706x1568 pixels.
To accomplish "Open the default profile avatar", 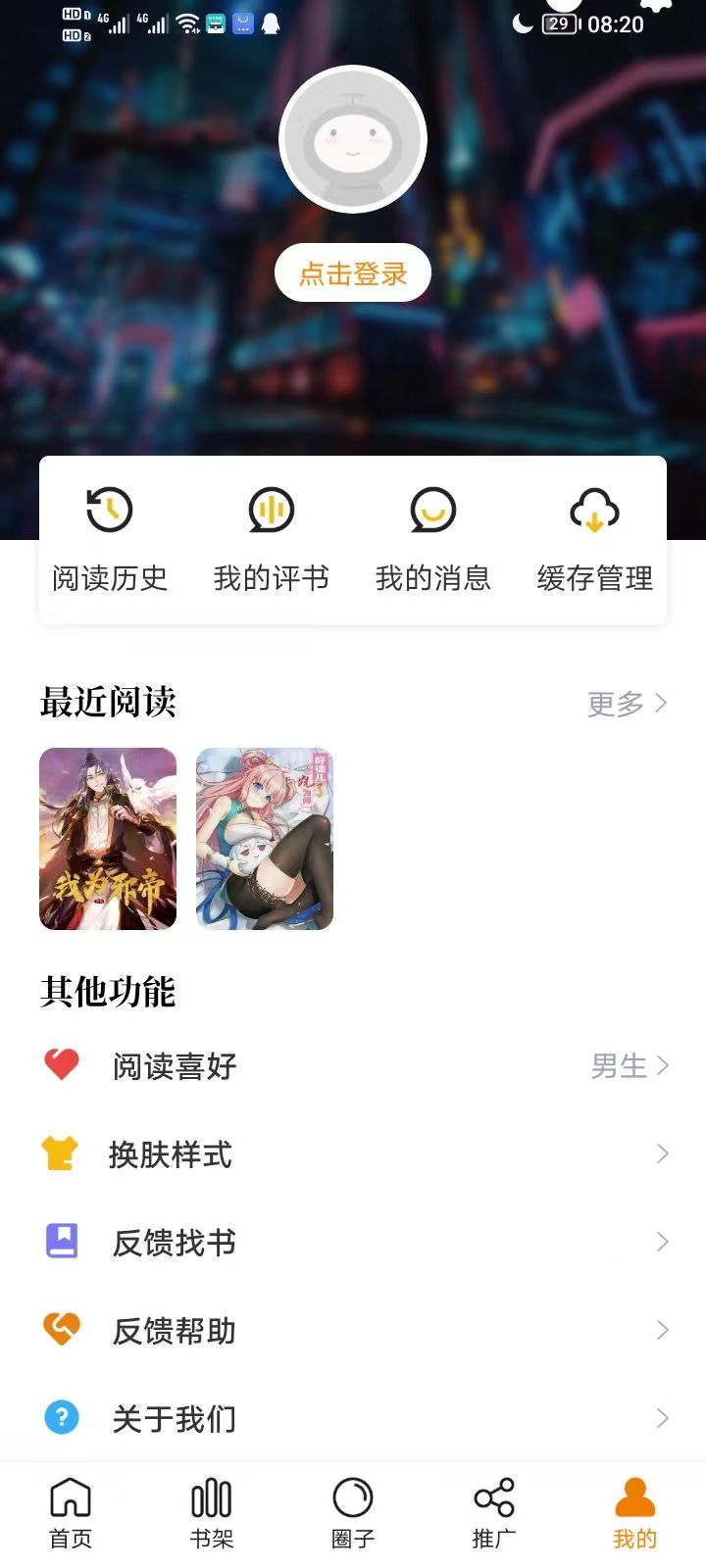I will pos(353,140).
